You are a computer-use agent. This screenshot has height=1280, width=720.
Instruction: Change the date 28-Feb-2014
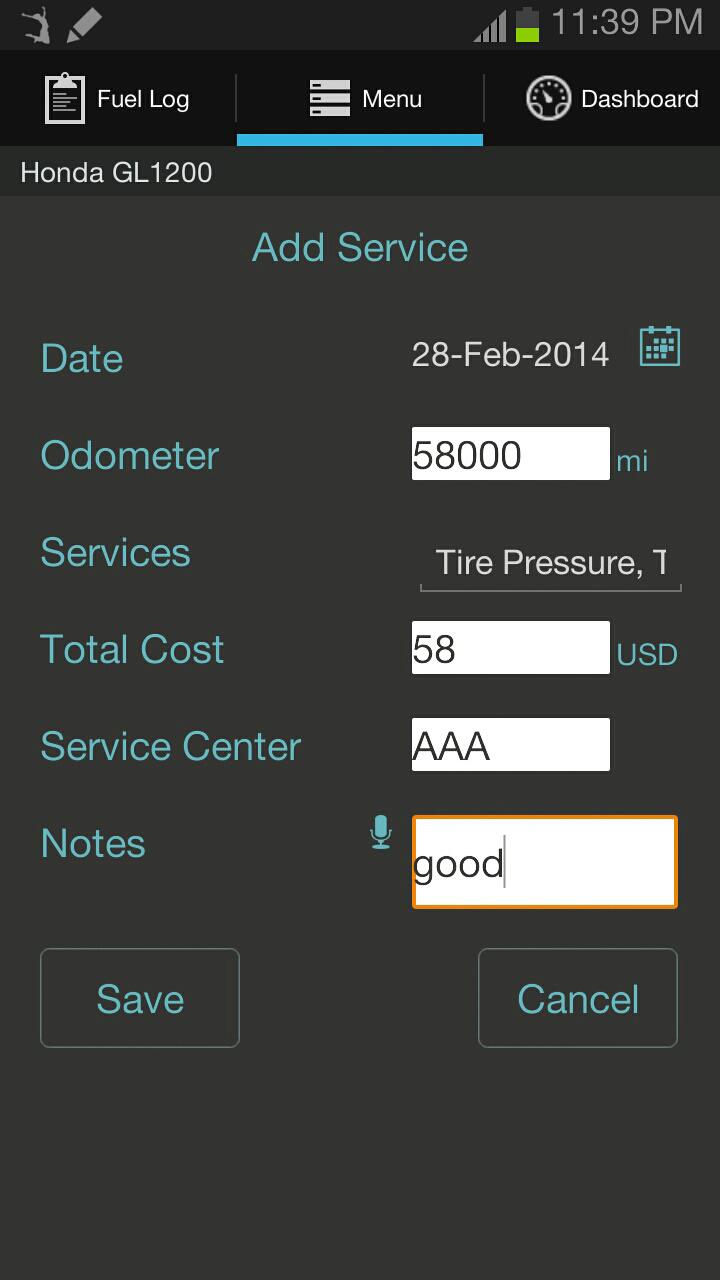tap(510, 354)
